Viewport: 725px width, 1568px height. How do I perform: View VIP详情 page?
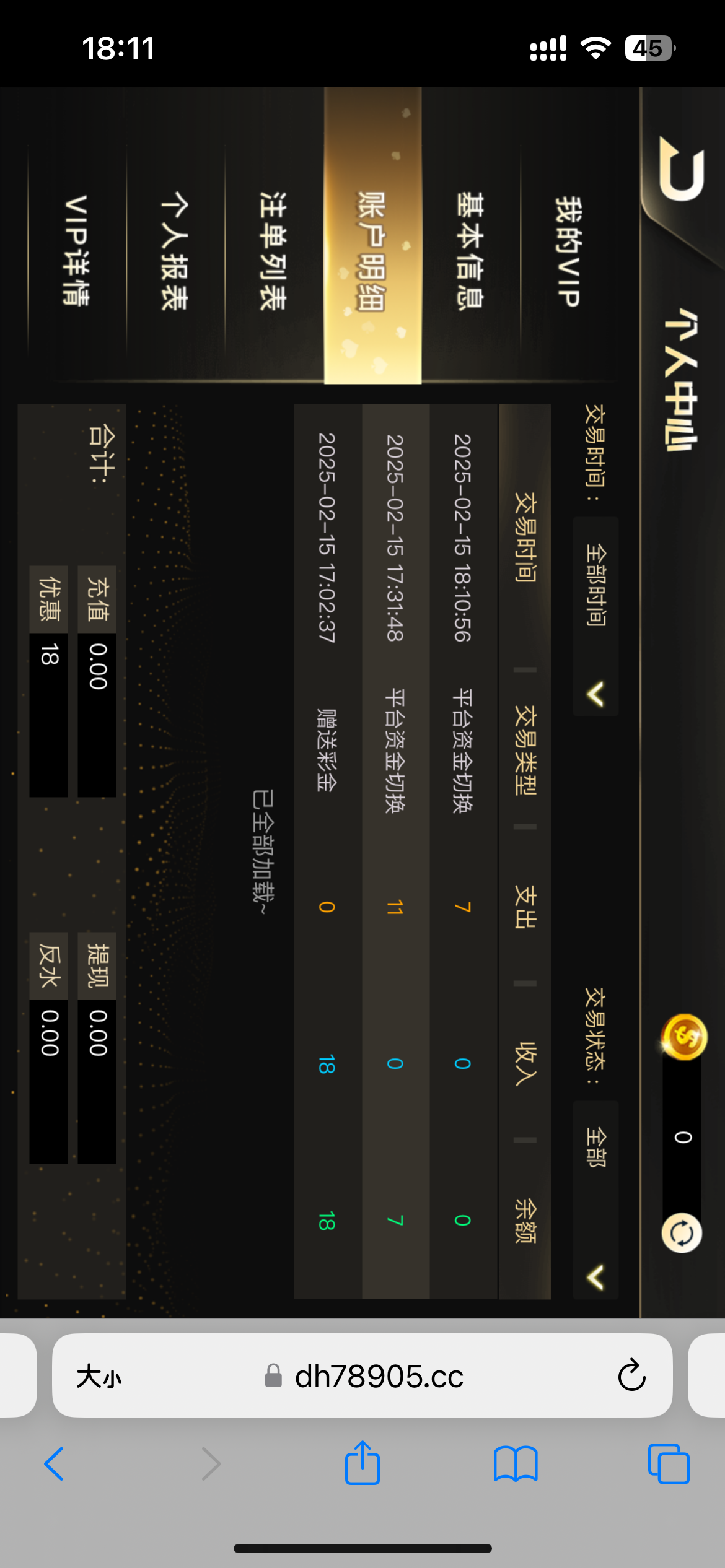click(77, 251)
